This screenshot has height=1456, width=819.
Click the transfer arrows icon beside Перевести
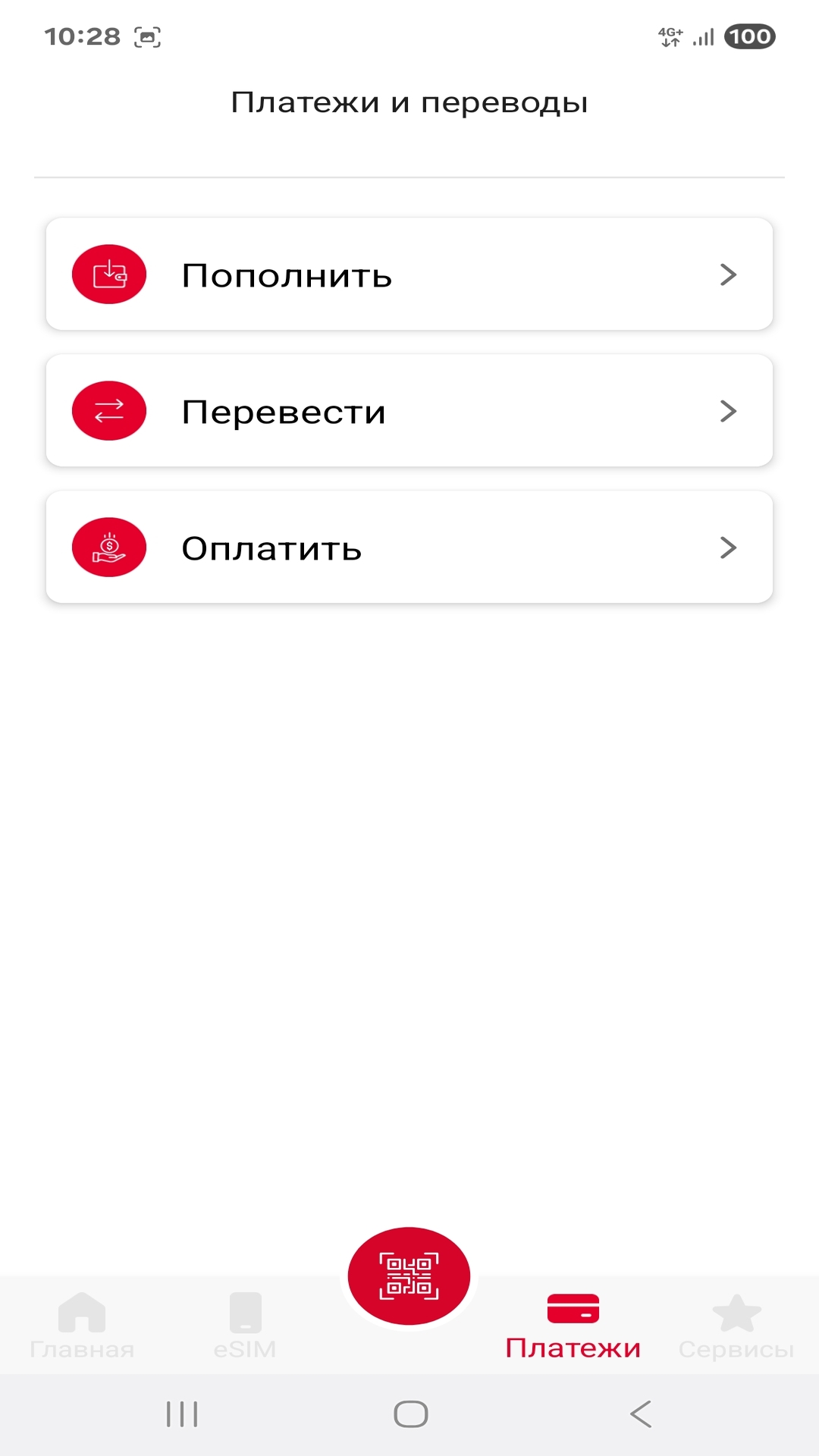pyautogui.click(x=108, y=410)
